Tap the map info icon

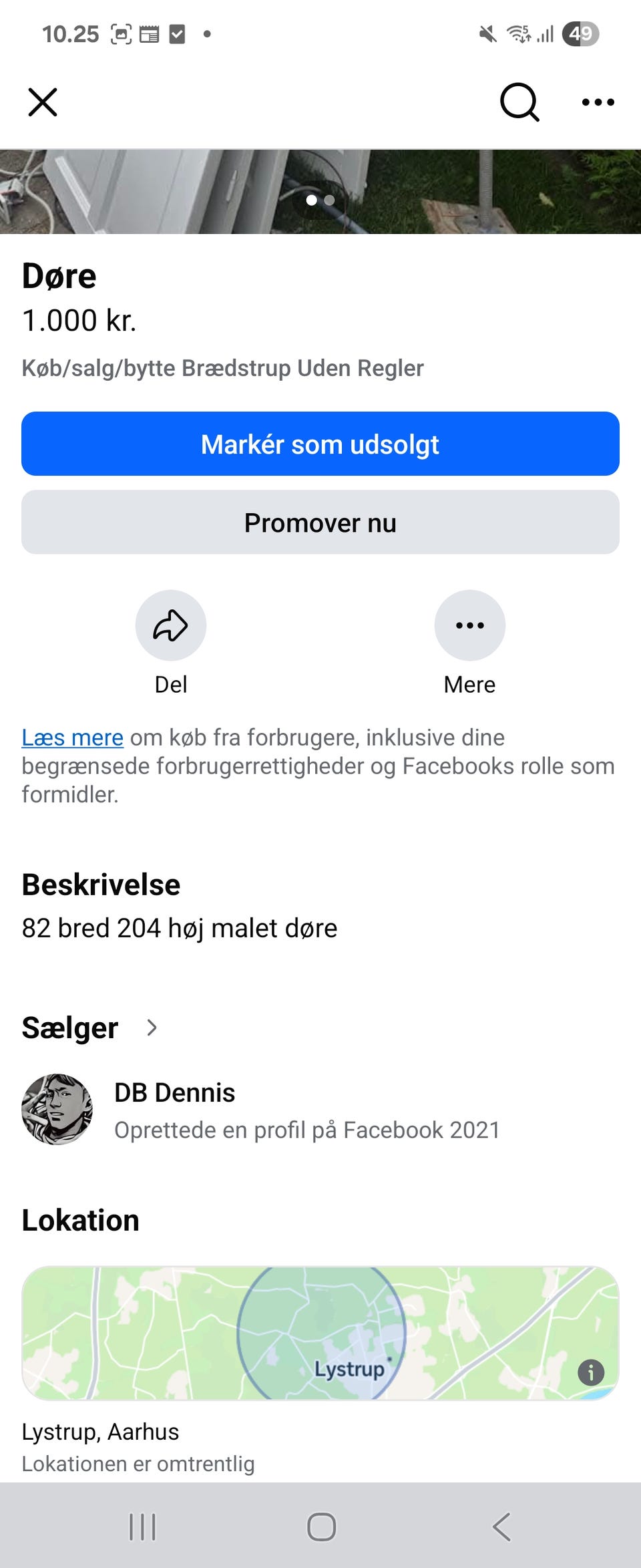coord(590,1373)
